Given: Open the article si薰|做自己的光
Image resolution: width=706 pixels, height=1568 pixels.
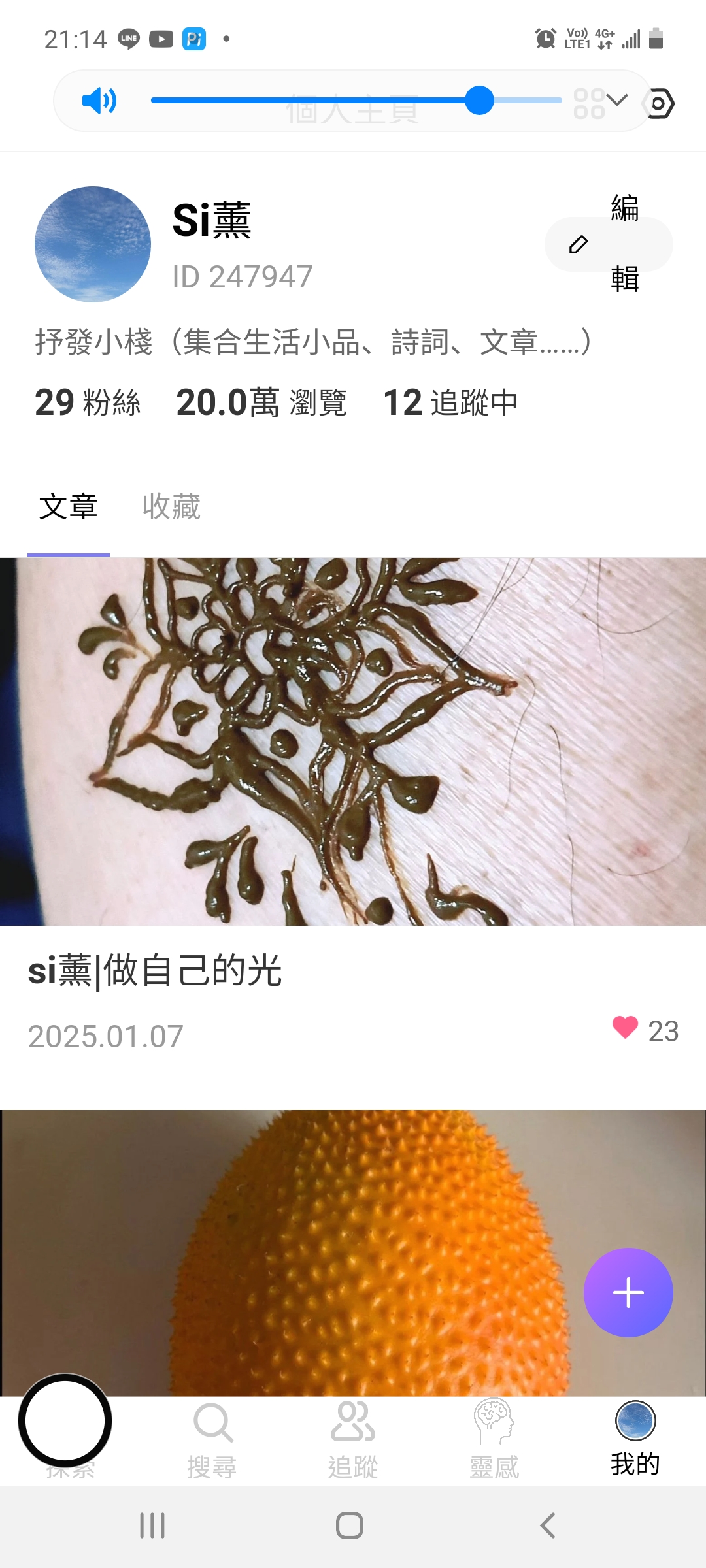Looking at the screenshot, I should coord(156,970).
